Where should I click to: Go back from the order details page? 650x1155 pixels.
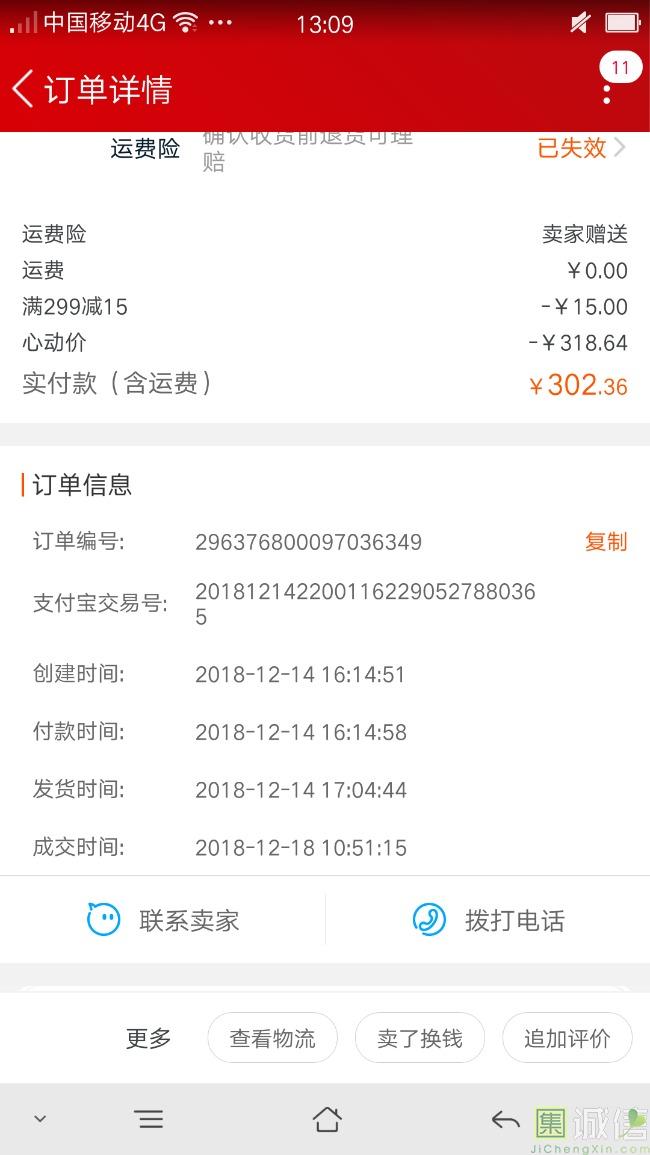coord(24,89)
